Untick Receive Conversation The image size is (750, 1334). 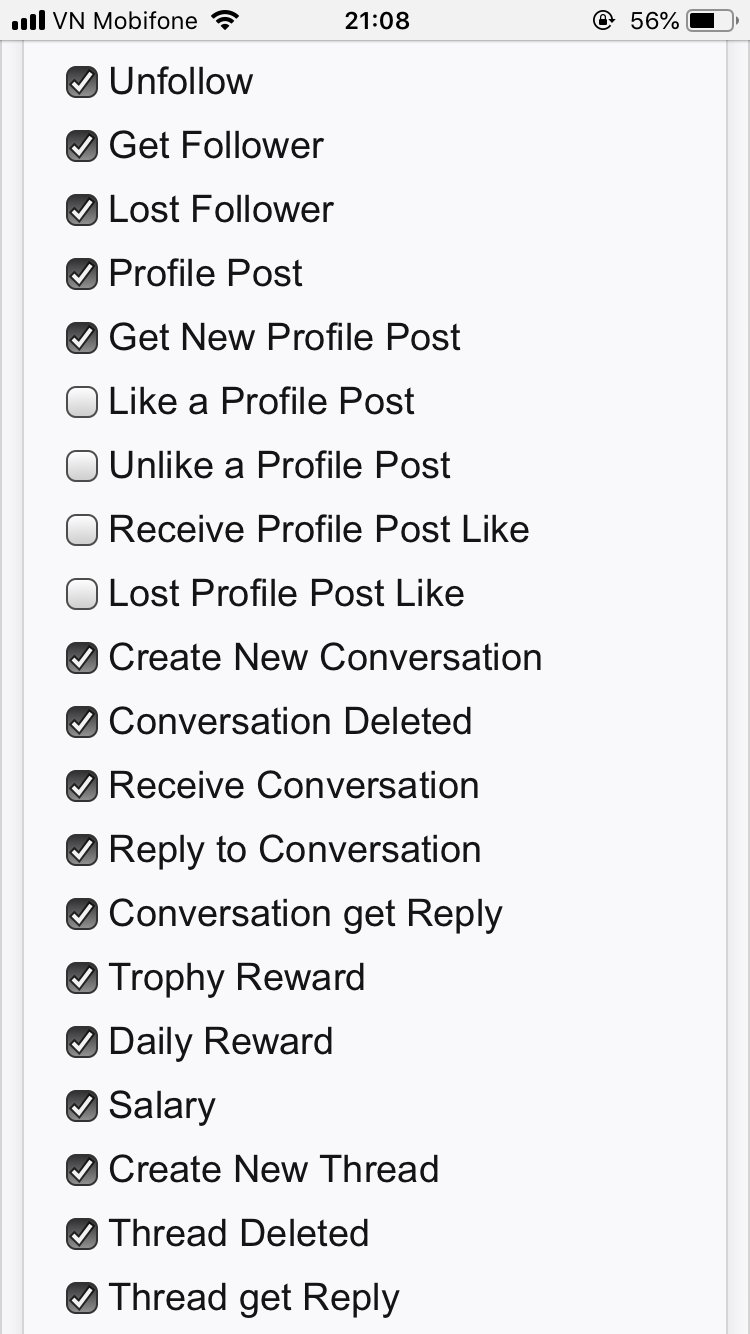82,786
